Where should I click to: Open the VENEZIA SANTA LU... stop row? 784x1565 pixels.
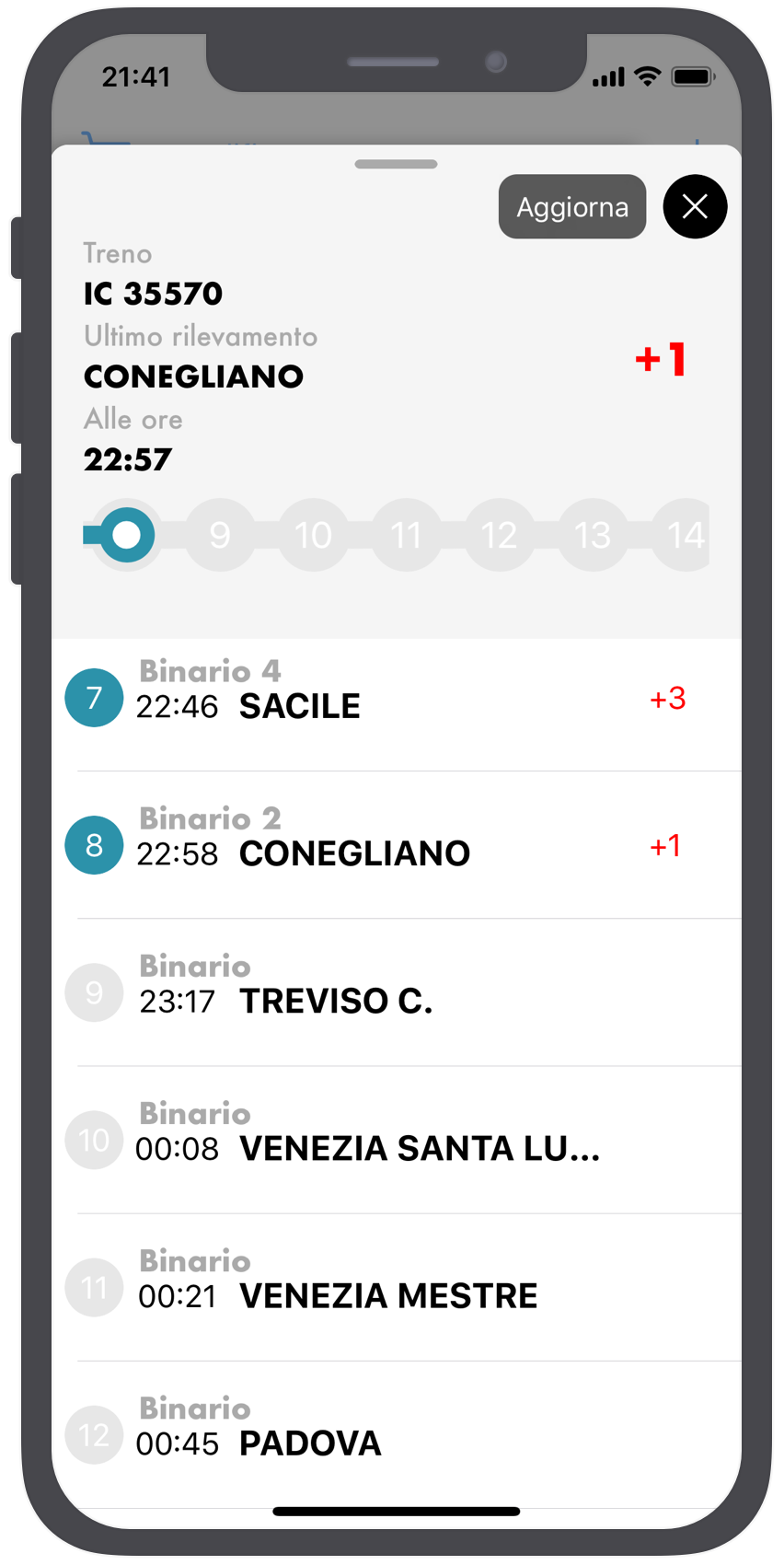pos(397,1140)
